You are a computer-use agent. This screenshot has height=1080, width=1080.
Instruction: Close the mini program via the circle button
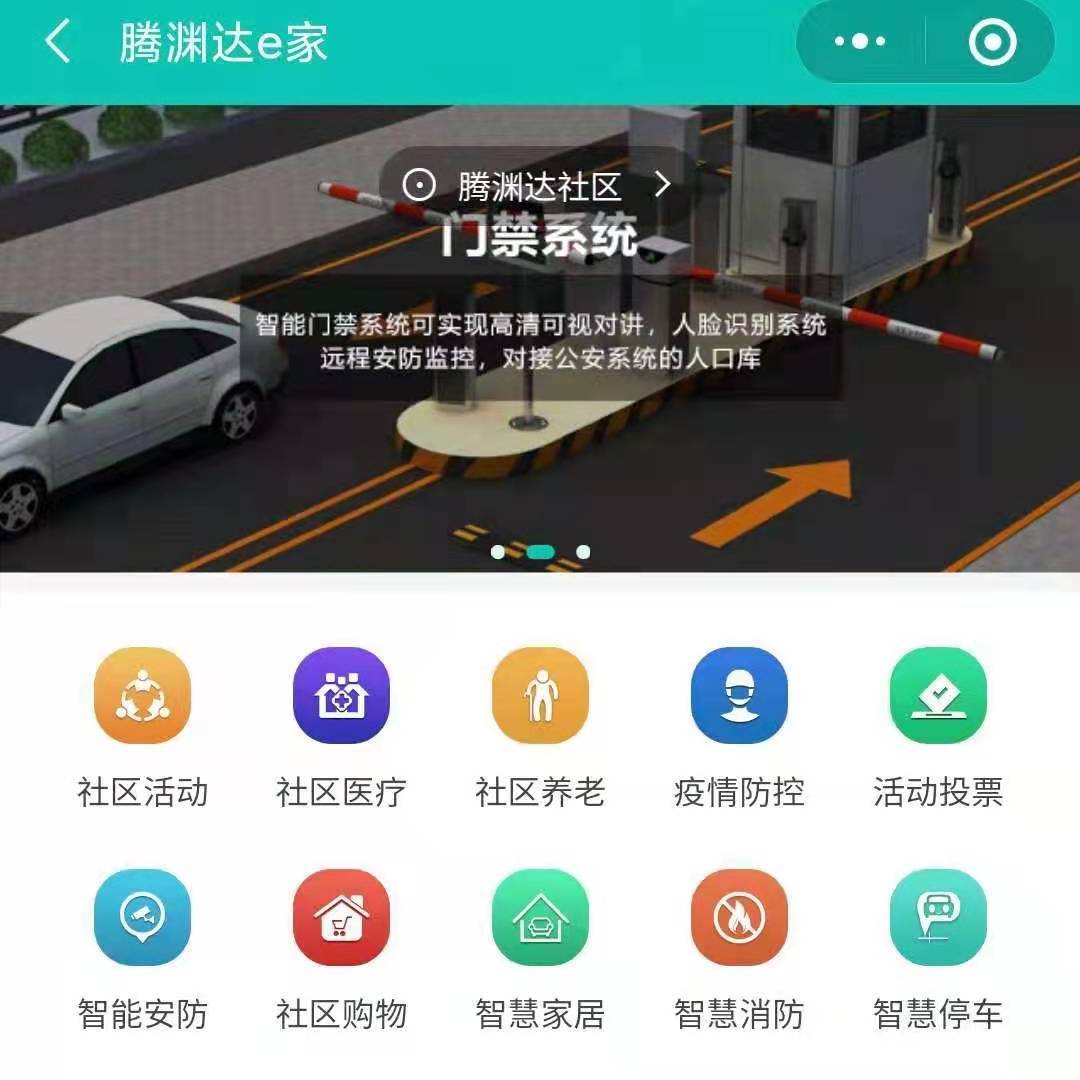(x=992, y=42)
